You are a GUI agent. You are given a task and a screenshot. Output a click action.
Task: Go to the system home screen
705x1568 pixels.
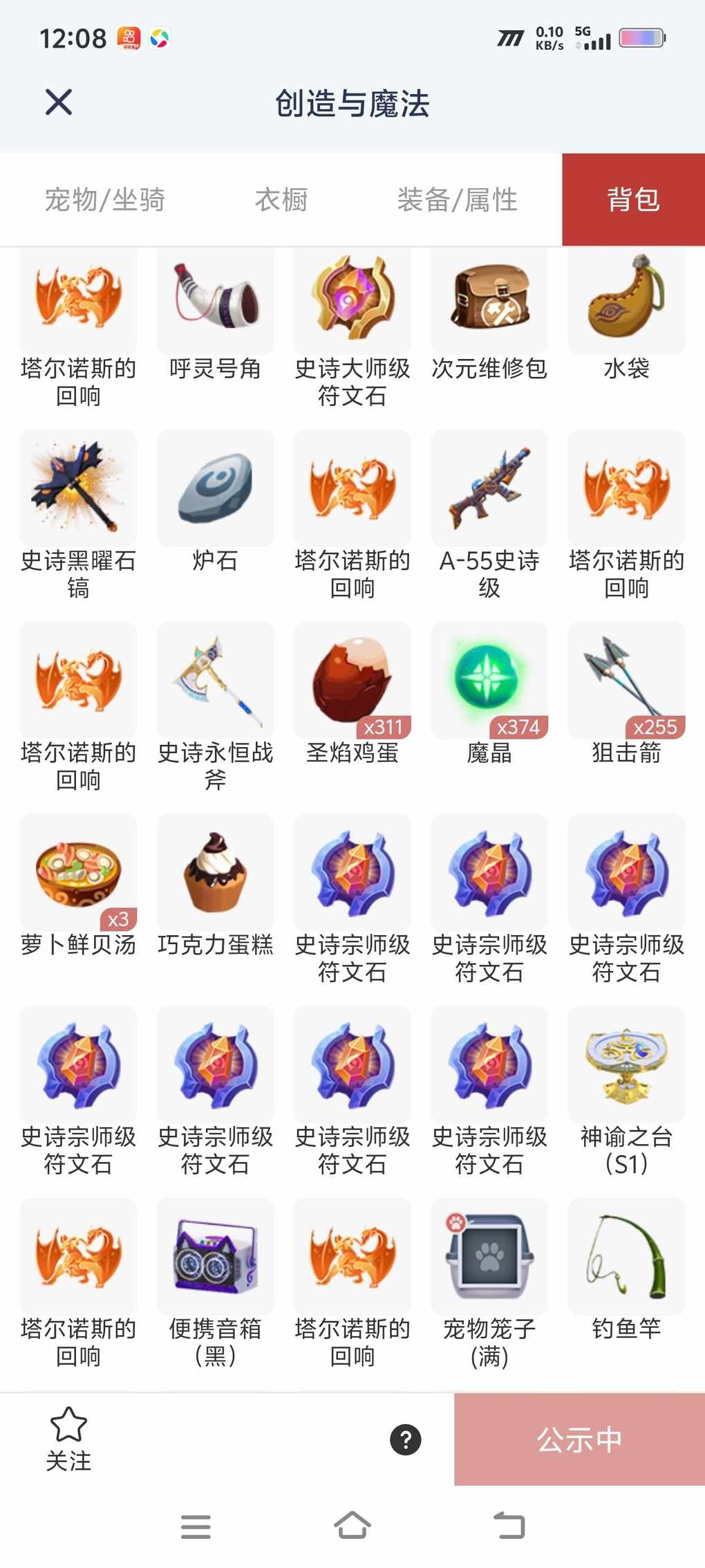pyautogui.click(x=352, y=1526)
